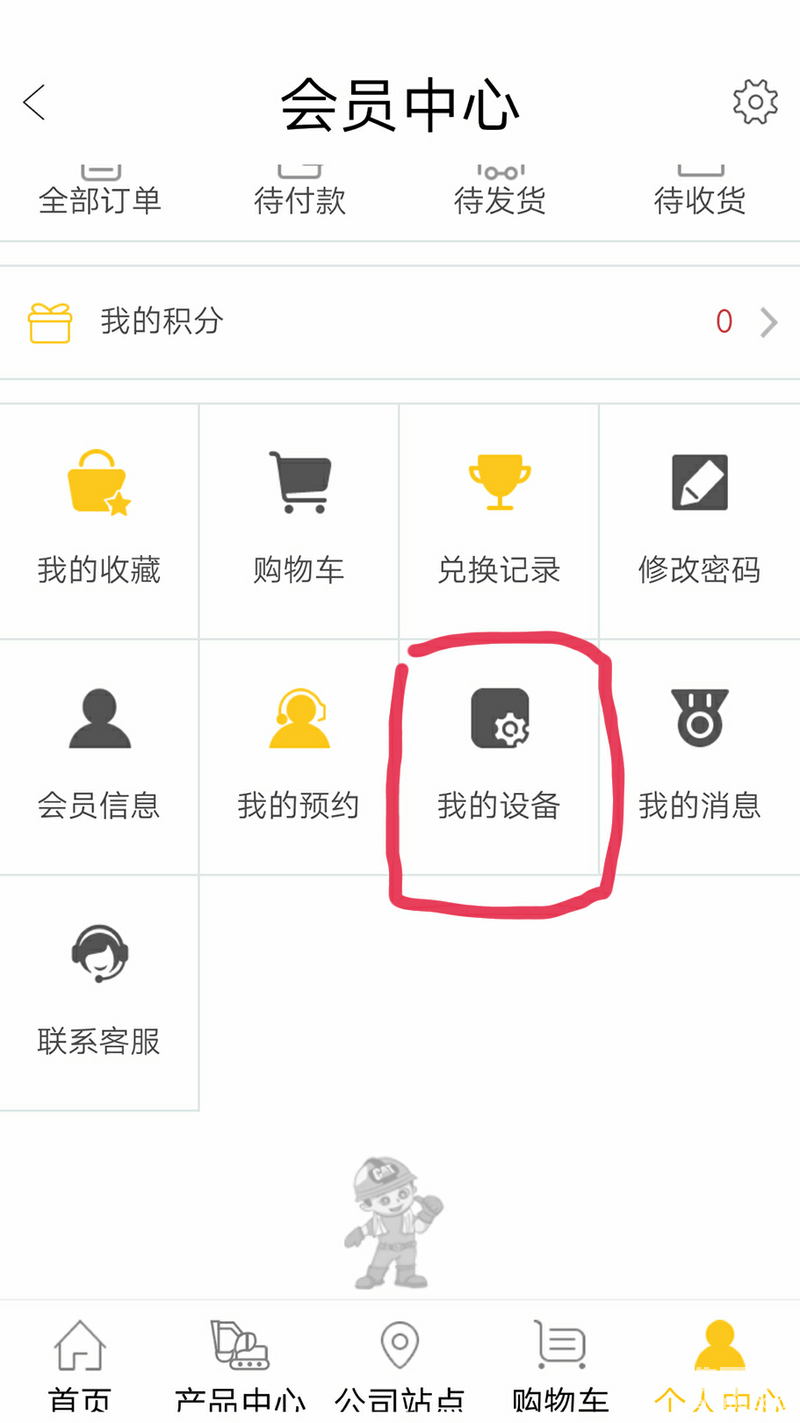Check 待收货 orders
800x1423 pixels.
point(700,195)
